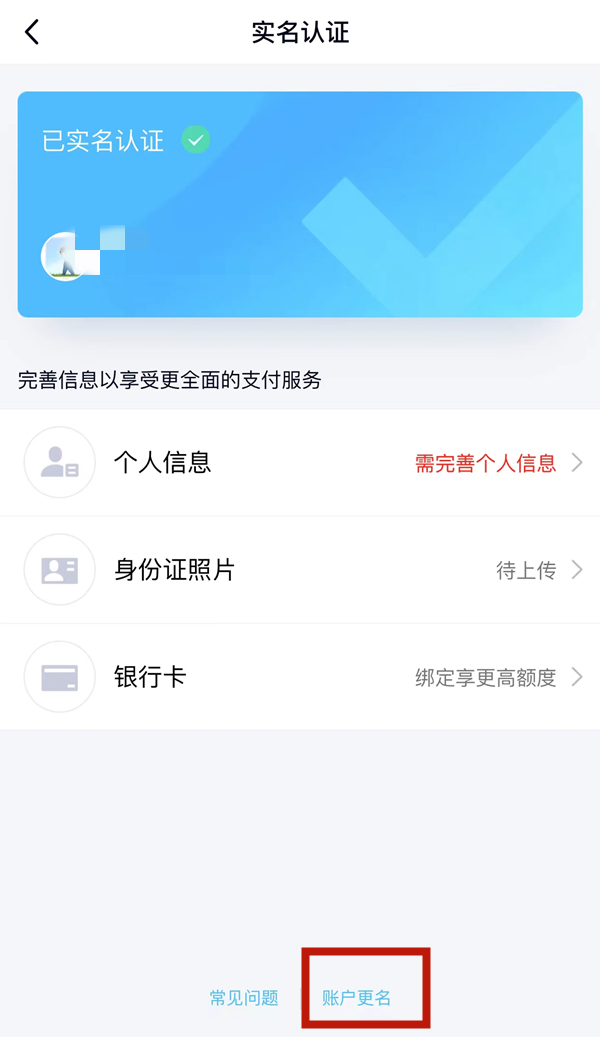Open the 已实名认证 account card
The image size is (600, 1037).
pyautogui.click(x=300, y=205)
